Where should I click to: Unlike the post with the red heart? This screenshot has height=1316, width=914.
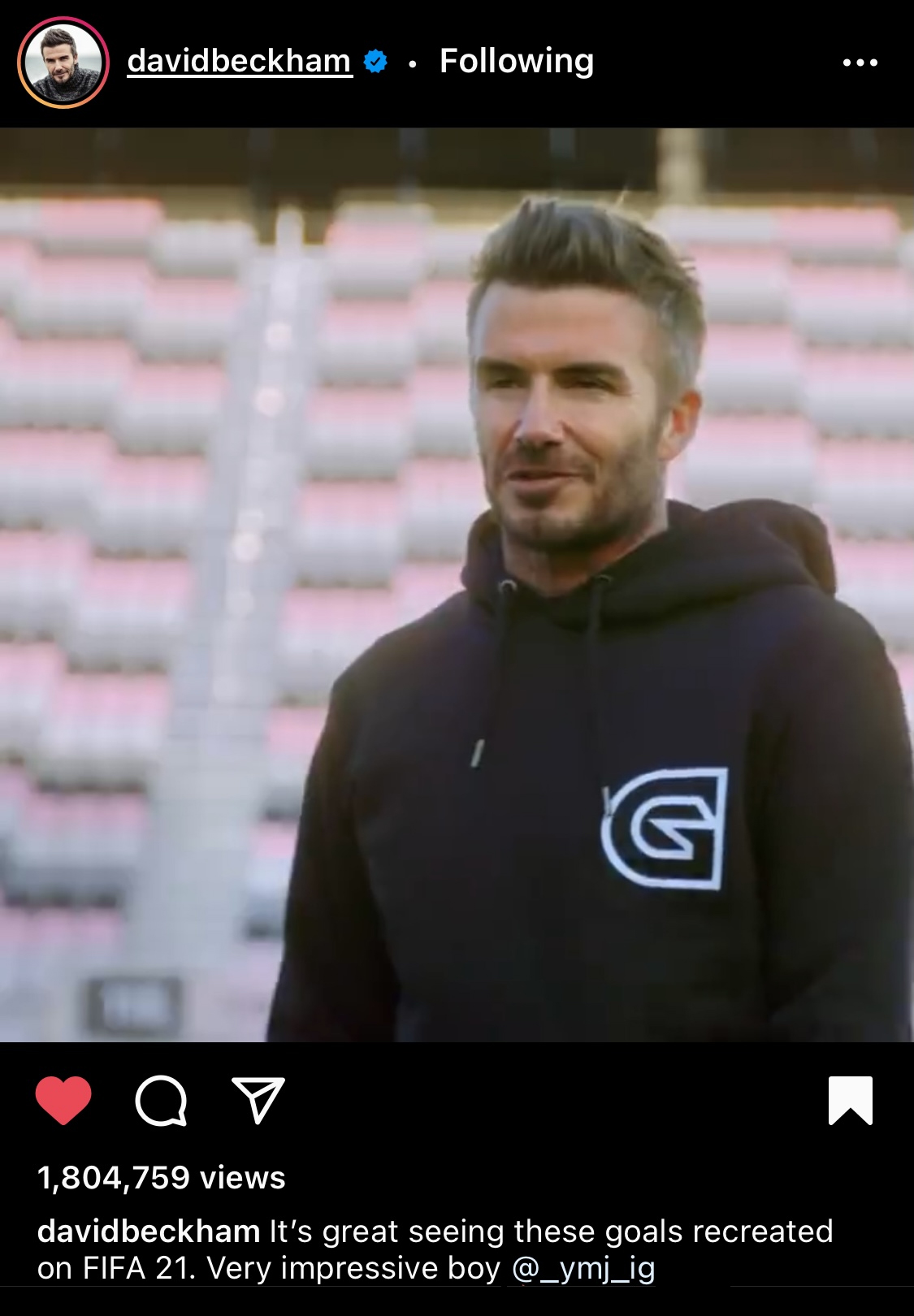(x=63, y=1100)
